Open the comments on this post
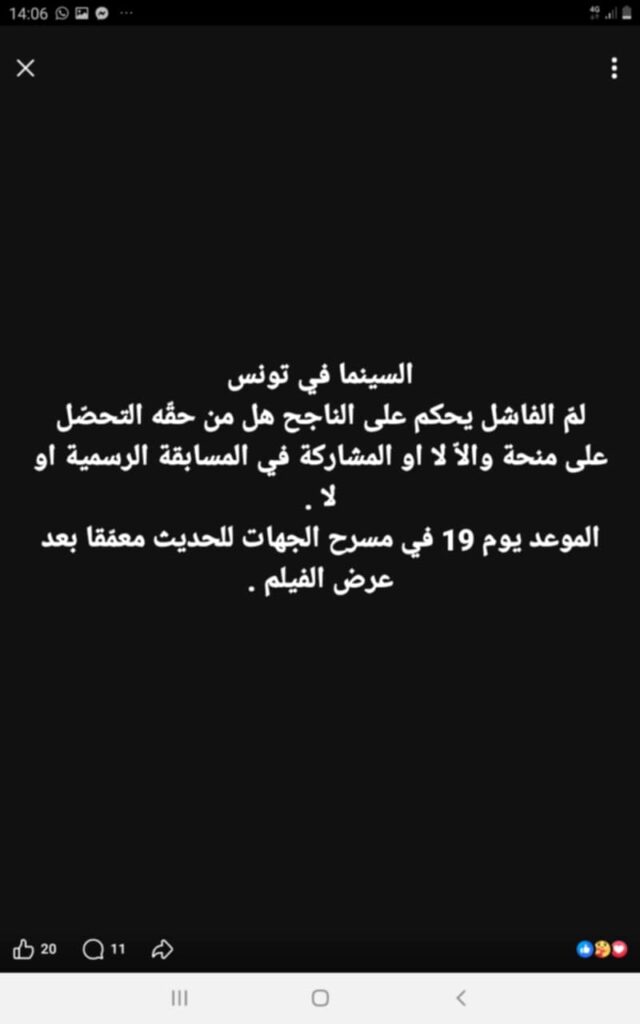 tap(93, 949)
